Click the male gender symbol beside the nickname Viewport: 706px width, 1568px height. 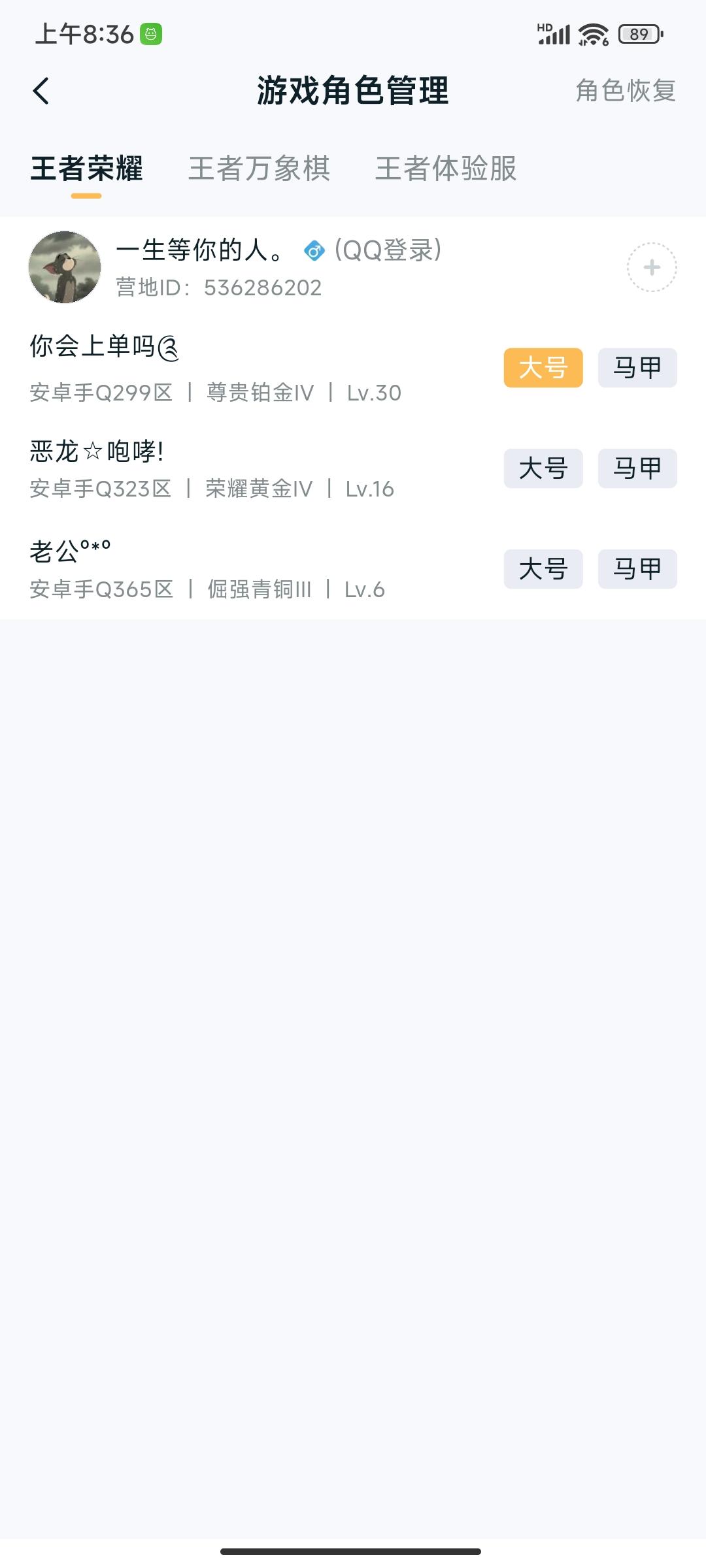click(x=314, y=252)
